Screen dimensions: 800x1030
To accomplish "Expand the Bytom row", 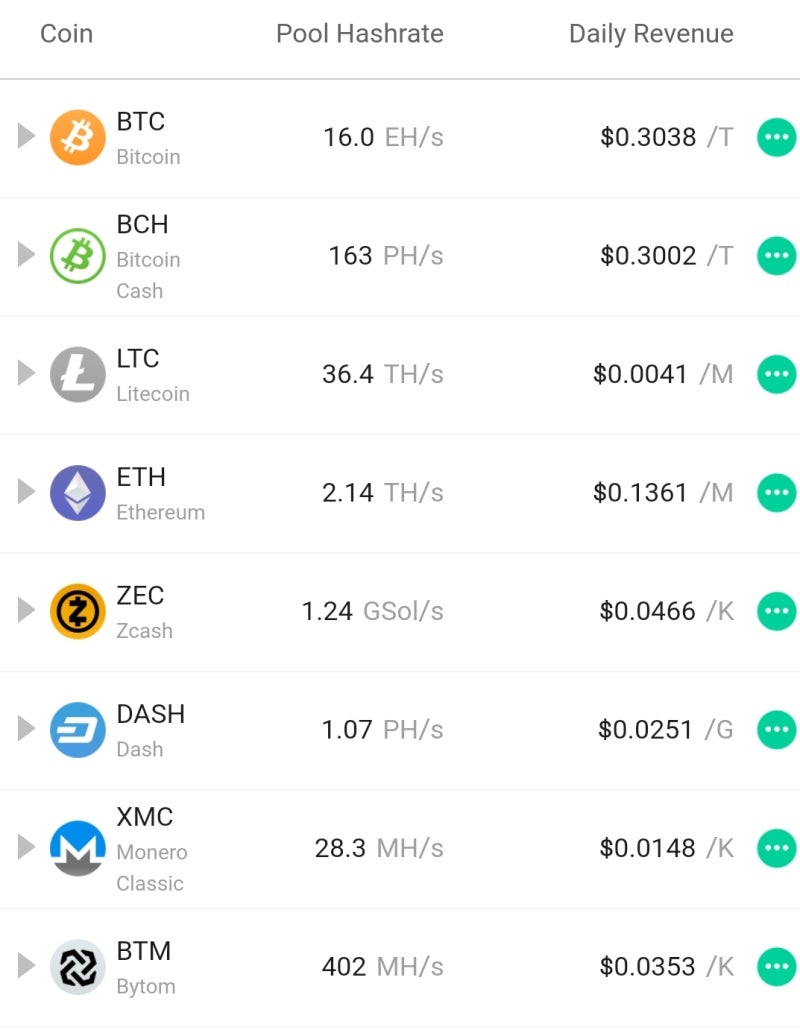I will pos(26,966).
